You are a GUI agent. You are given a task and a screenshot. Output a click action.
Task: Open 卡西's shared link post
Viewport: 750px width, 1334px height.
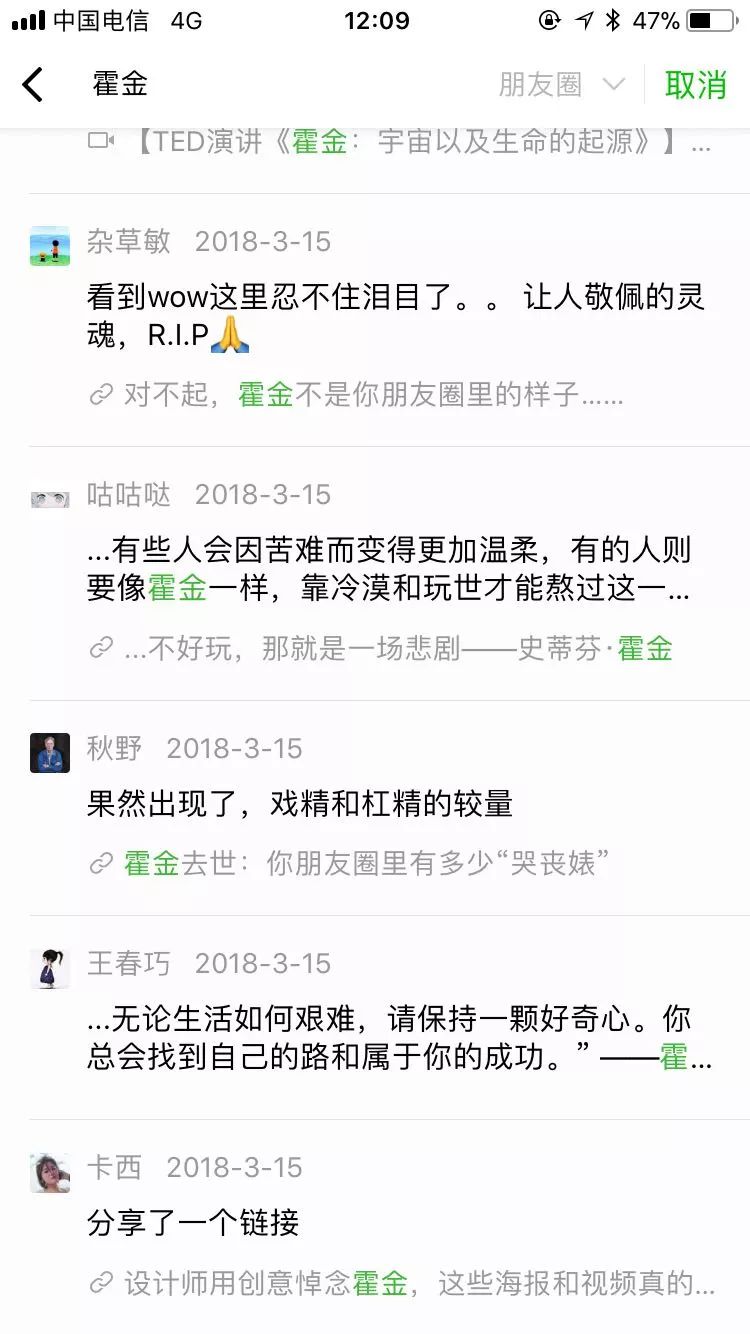pyautogui.click(x=193, y=1222)
